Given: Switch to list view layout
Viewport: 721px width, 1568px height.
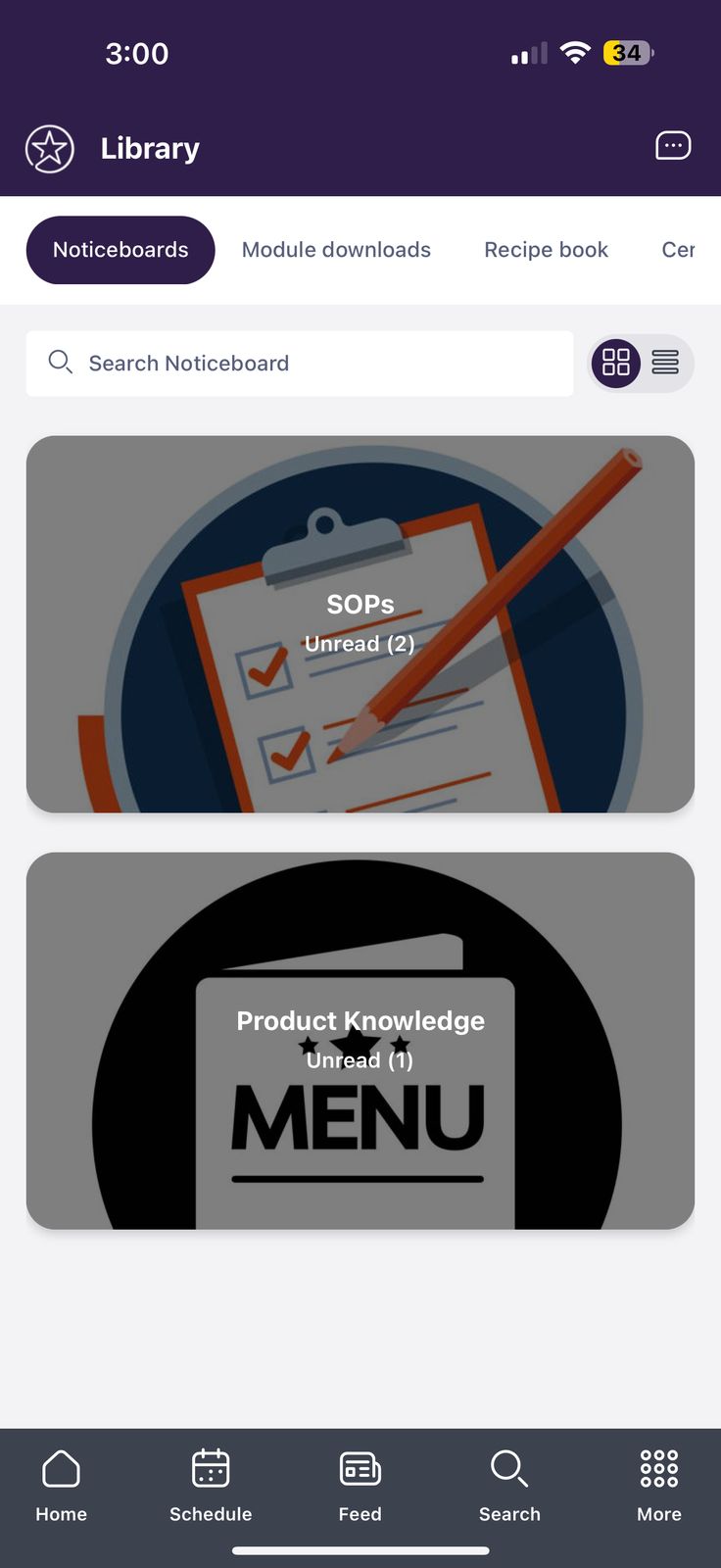Looking at the screenshot, I should pyautogui.click(x=665, y=364).
